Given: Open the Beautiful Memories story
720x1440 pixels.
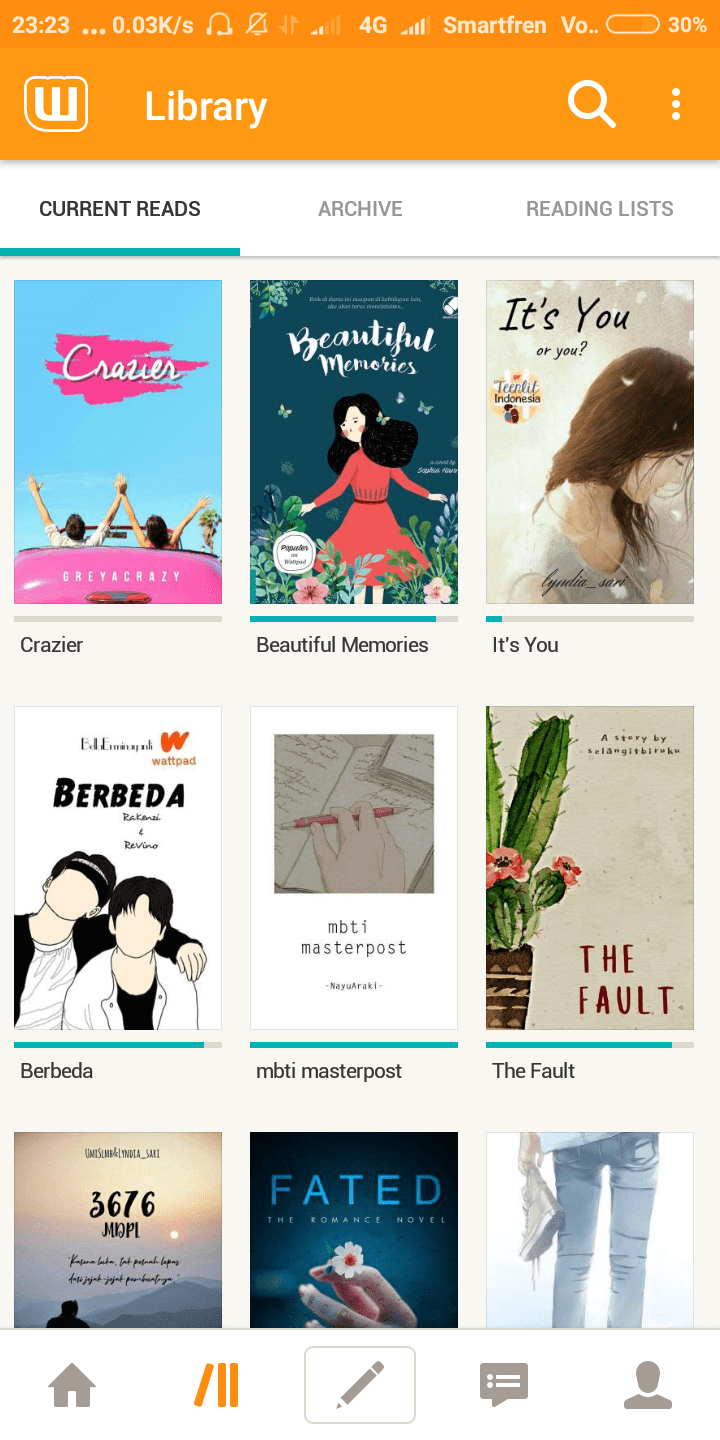Looking at the screenshot, I should tap(353, 441).
